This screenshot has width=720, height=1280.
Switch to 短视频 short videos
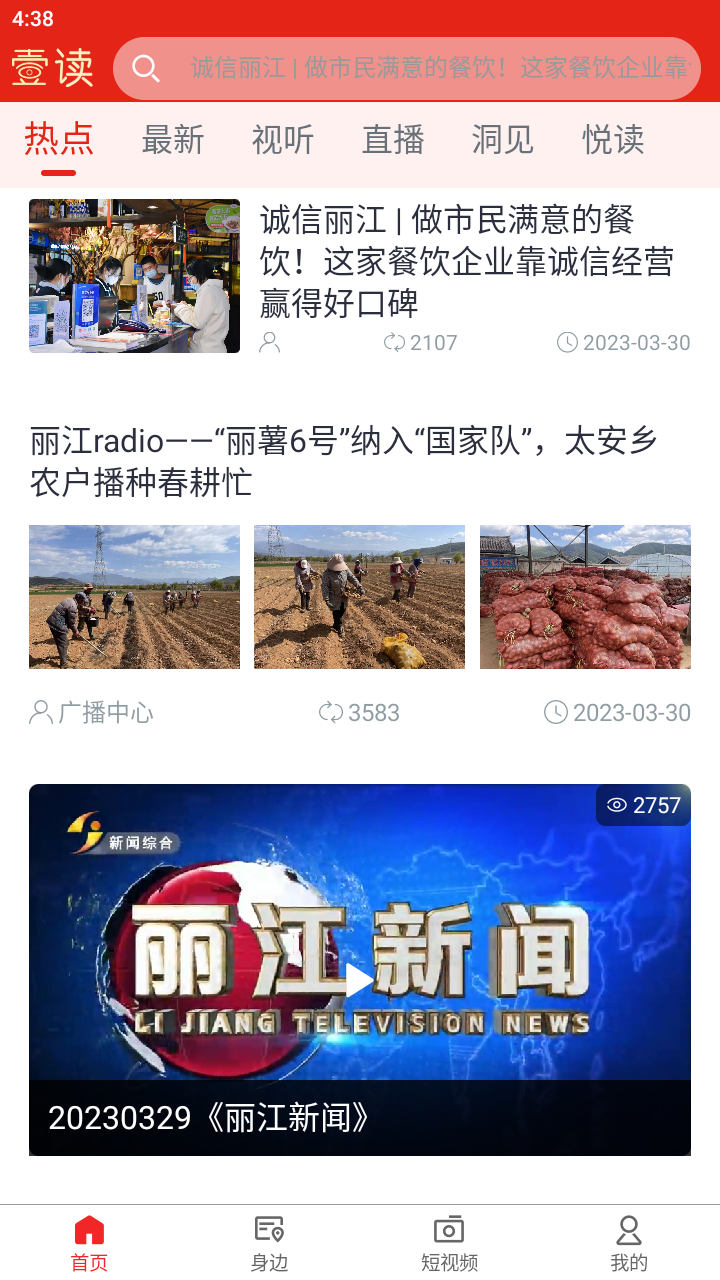click(x=449, y=1242)
